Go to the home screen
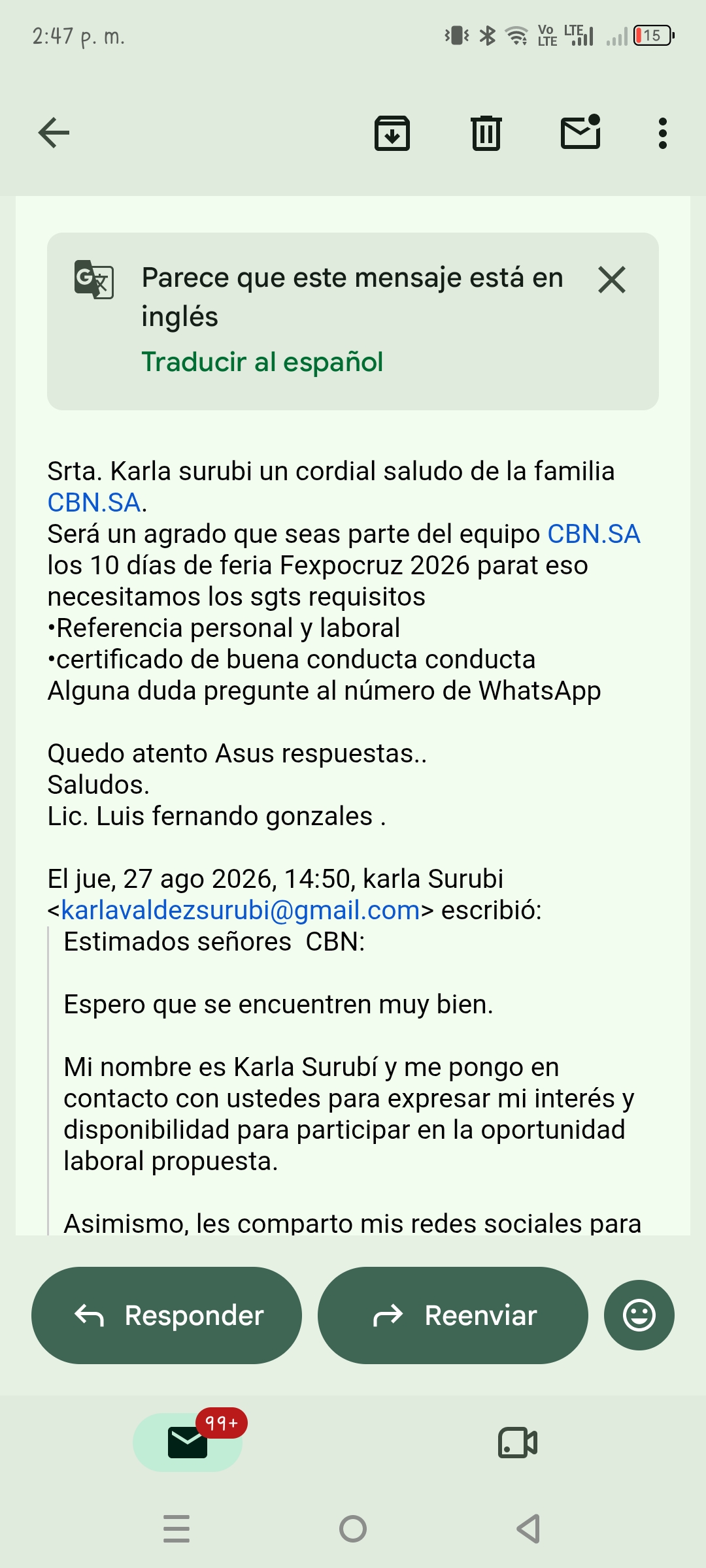706x1568 pixels. point(353,1529)
